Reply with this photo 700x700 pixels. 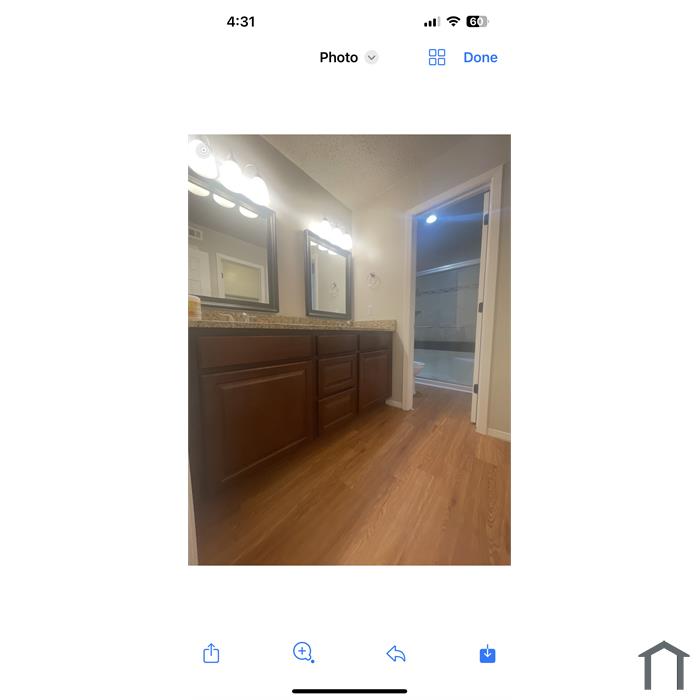point(395,654)
